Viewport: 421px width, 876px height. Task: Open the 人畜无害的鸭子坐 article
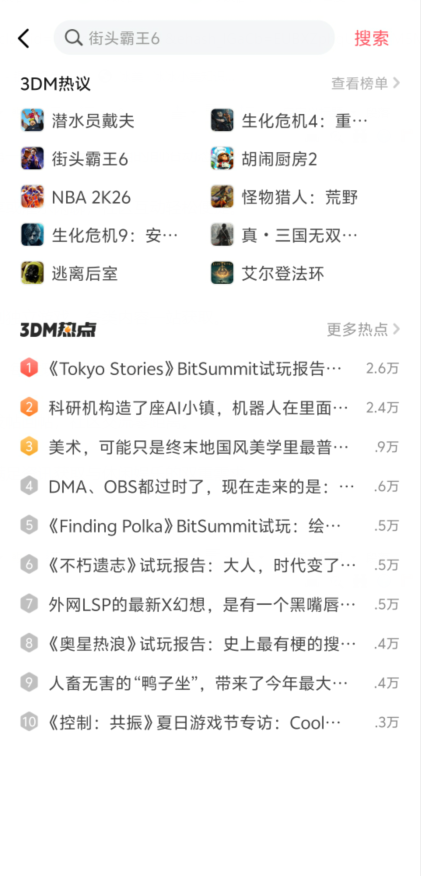[209, 683]
